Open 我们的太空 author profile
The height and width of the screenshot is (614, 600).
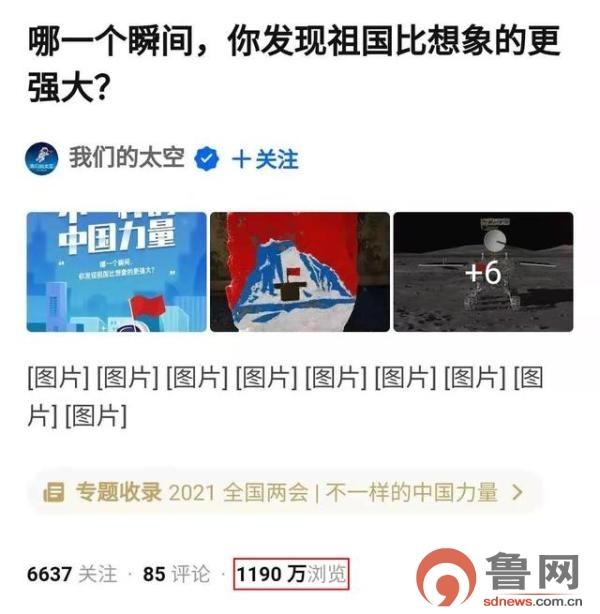tap(126, 158)
